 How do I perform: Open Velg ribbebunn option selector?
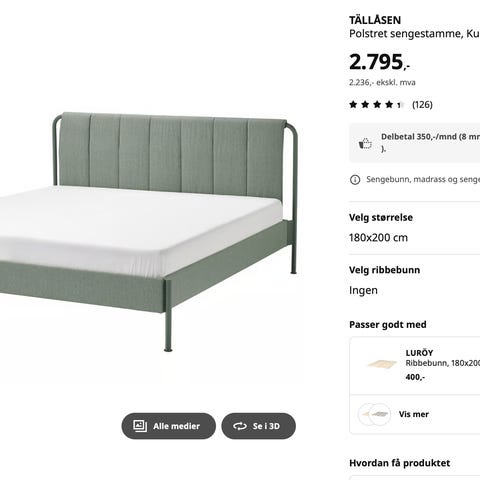414,281
